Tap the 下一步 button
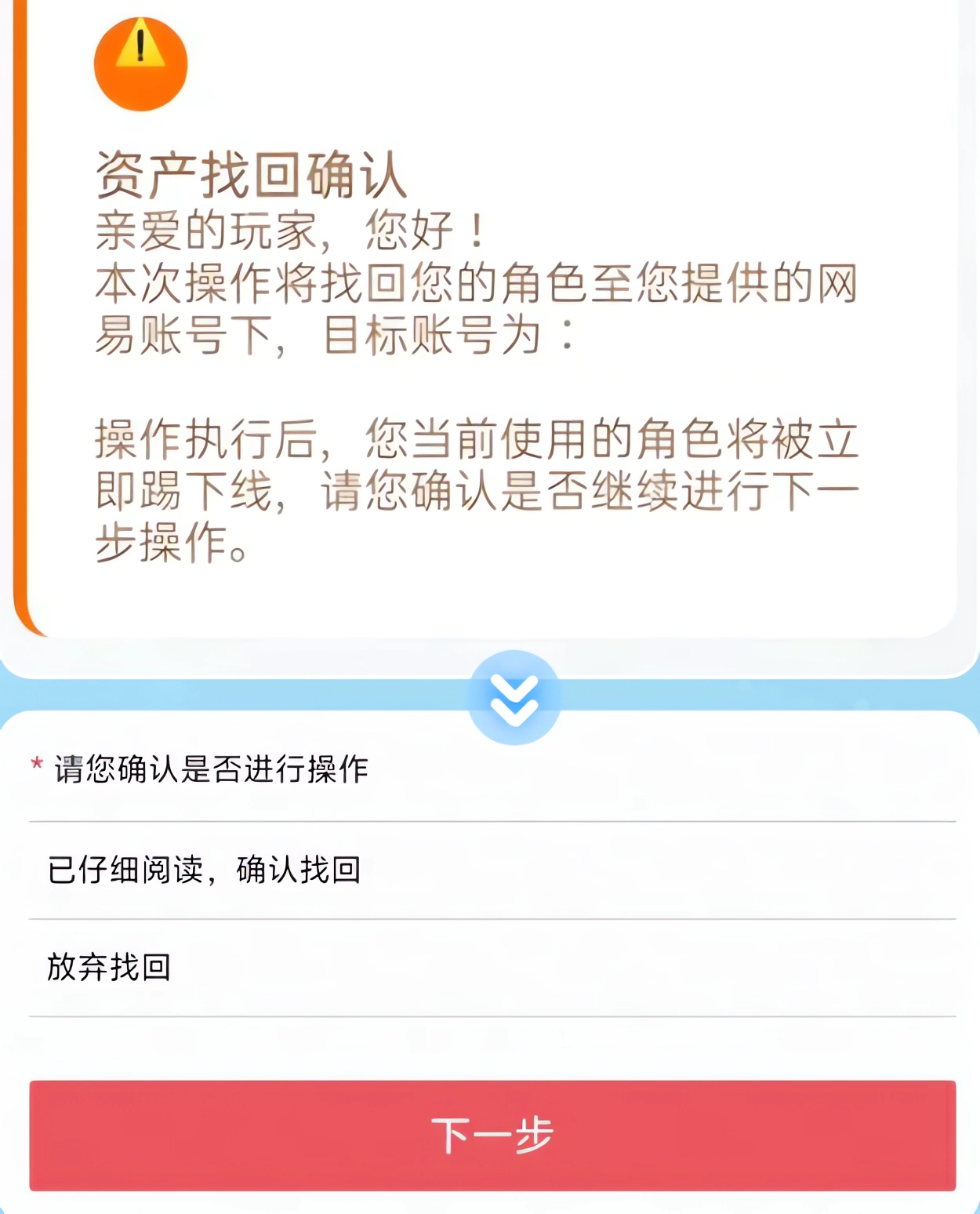Image resolution: width=980 pixels, height=1214 pixels. (x=492, y=1135)
